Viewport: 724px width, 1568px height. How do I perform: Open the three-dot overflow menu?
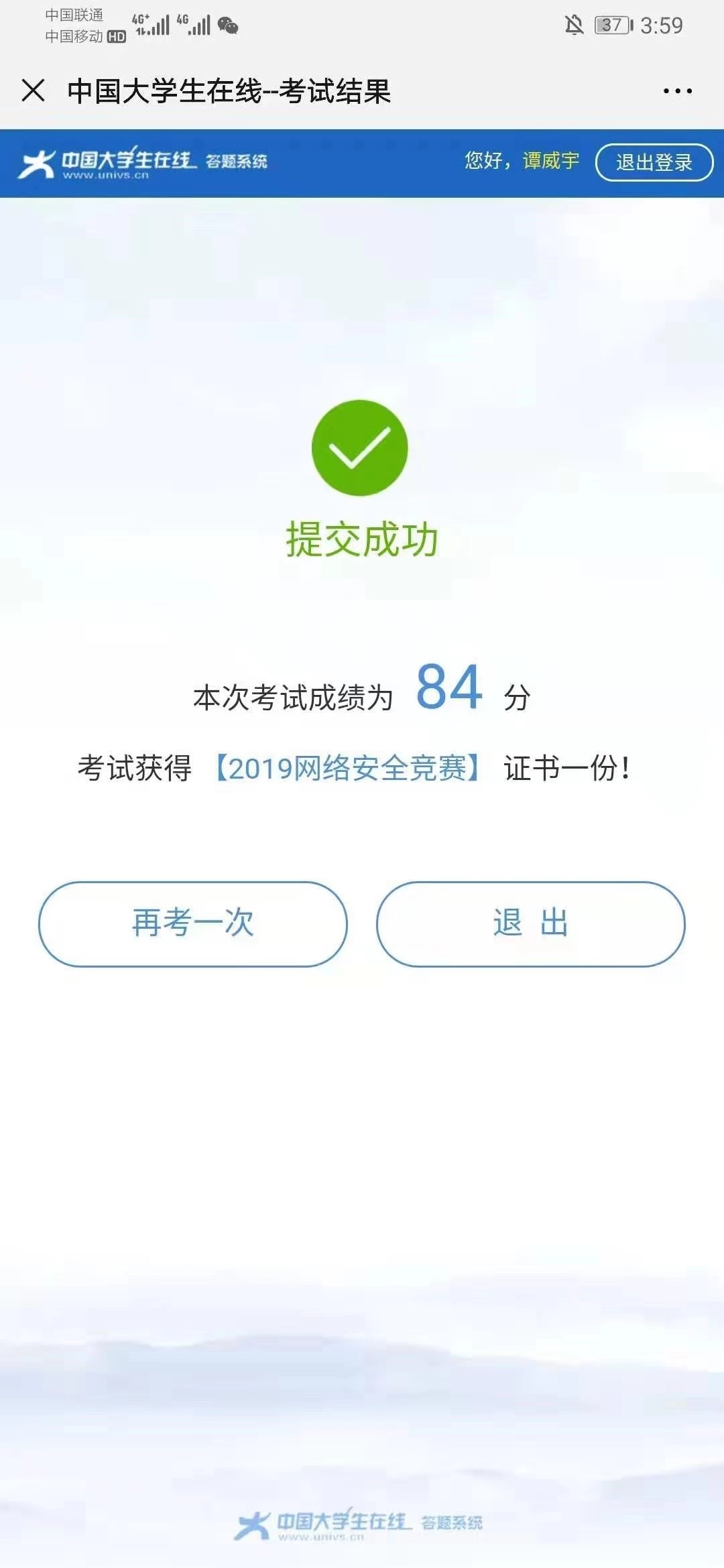pos(677,90)
